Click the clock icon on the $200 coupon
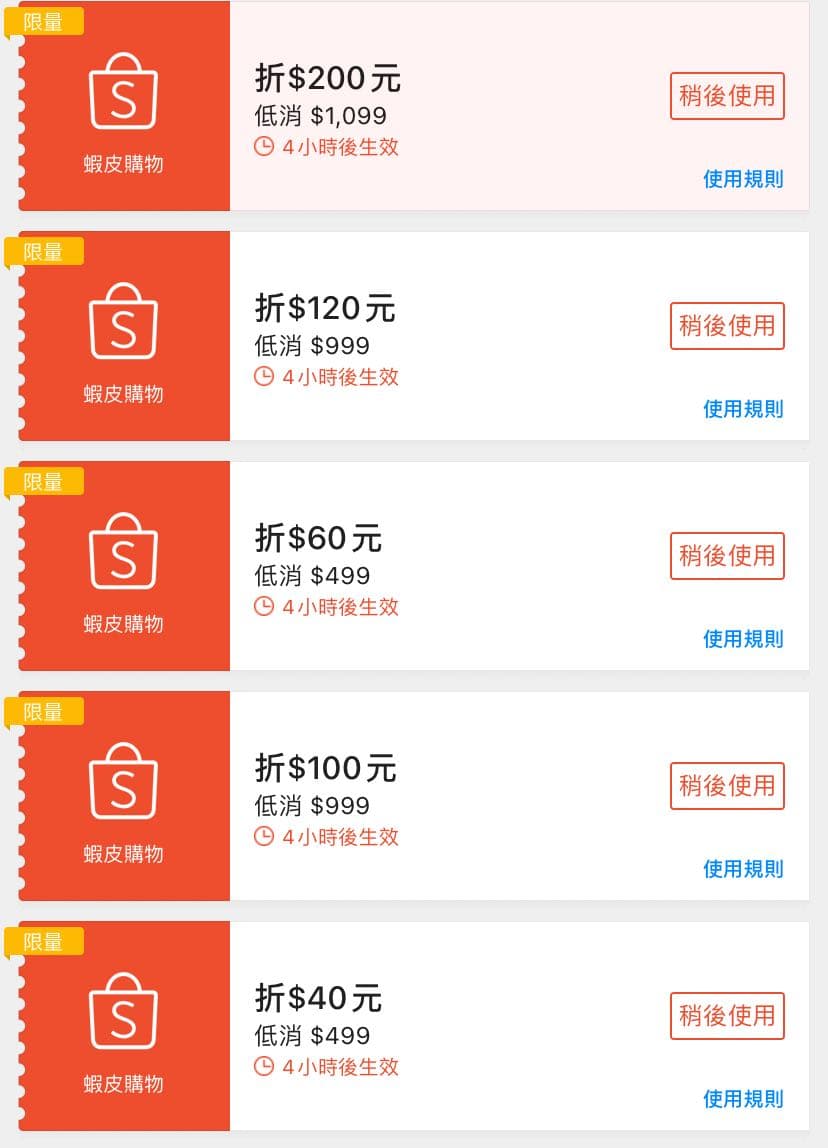 [x=263, y=147]
